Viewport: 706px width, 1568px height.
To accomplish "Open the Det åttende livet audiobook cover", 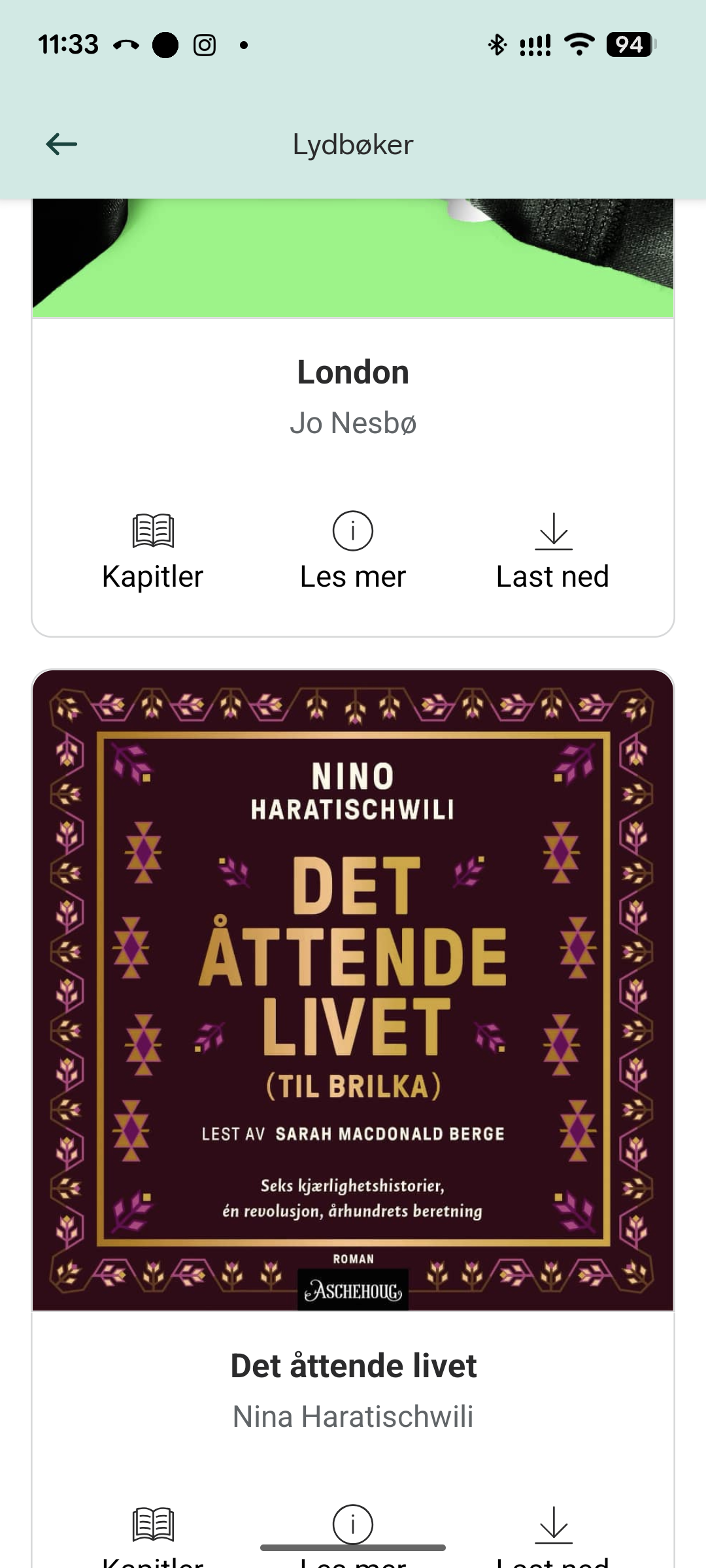I will [x=353, y=990].
